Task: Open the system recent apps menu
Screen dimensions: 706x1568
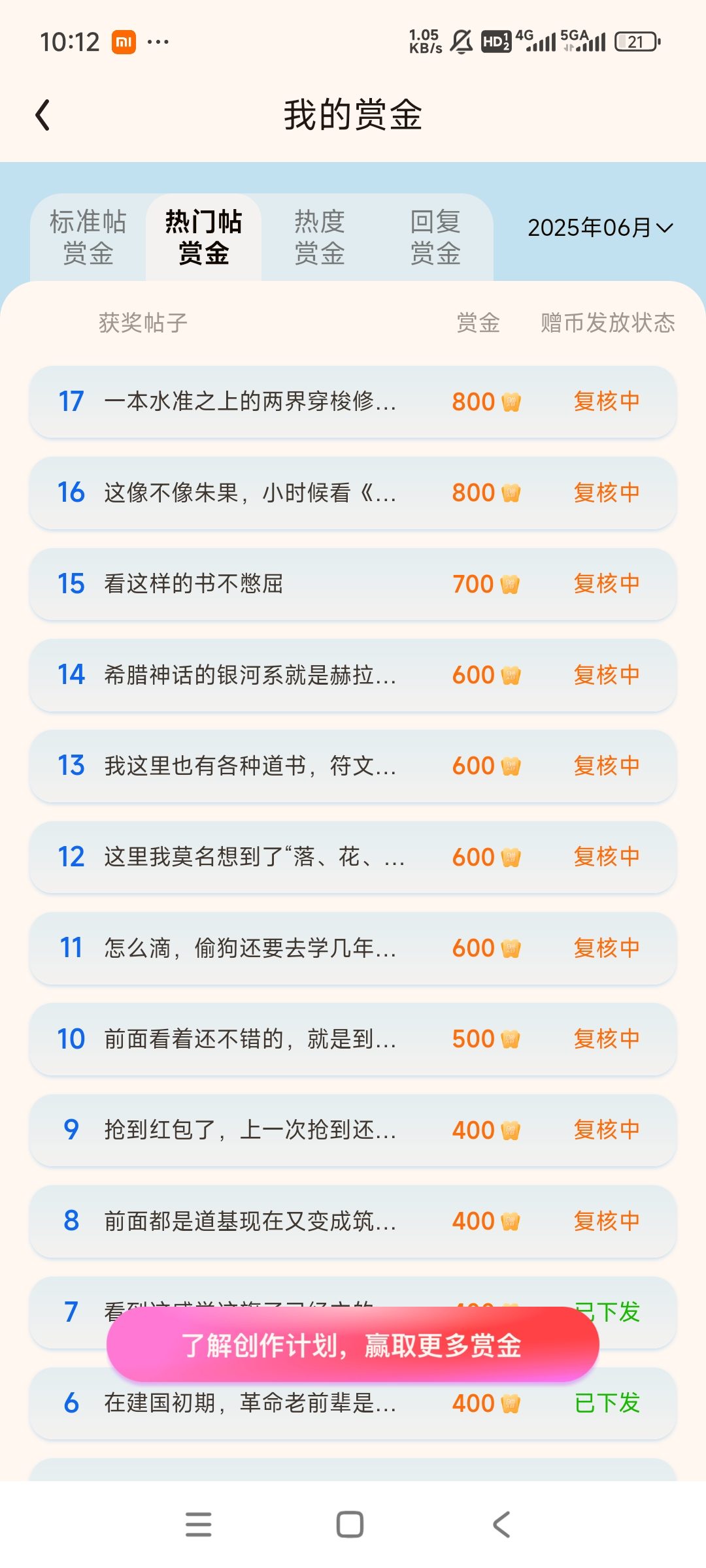Action: (199, 1525)
